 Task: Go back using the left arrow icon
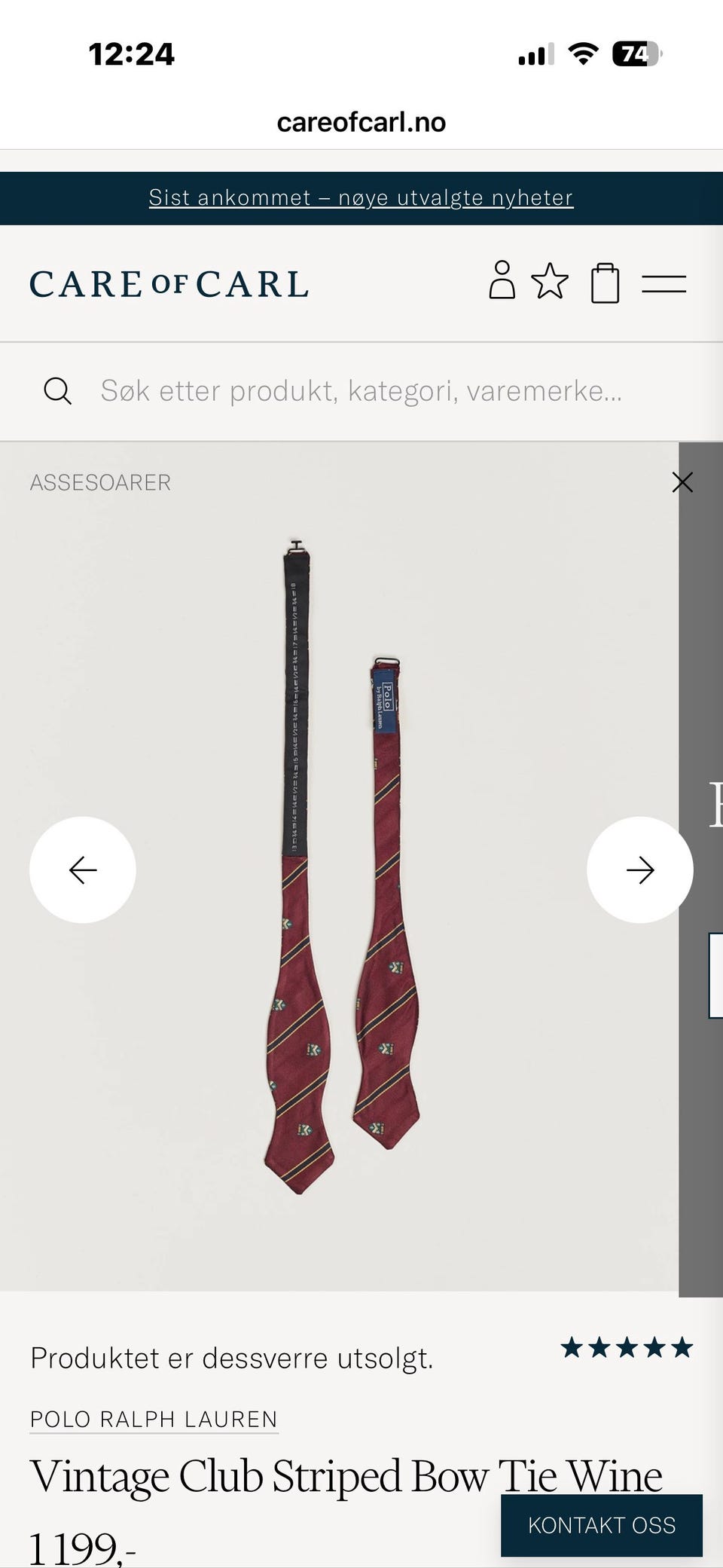click(84, 870)
